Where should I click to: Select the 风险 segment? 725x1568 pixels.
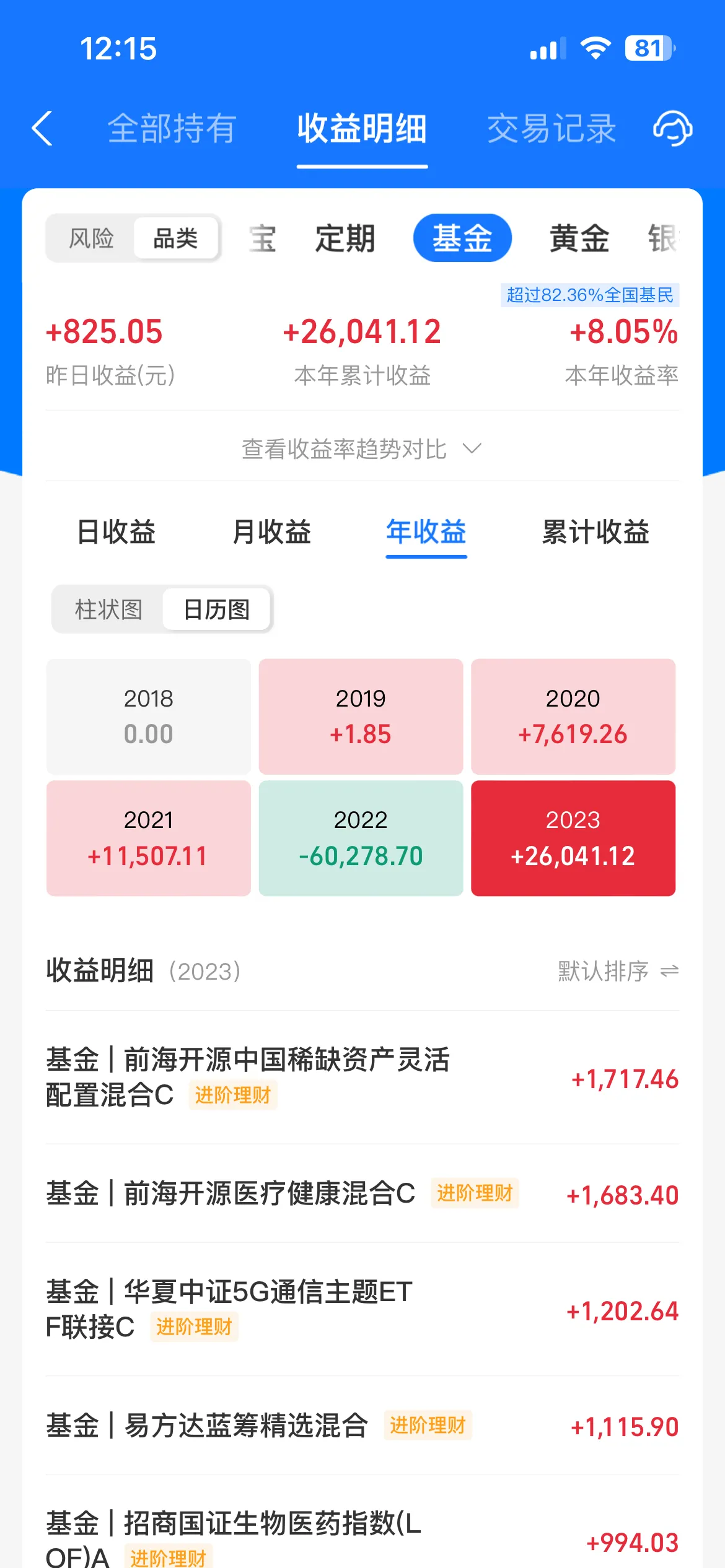point(91,238)
